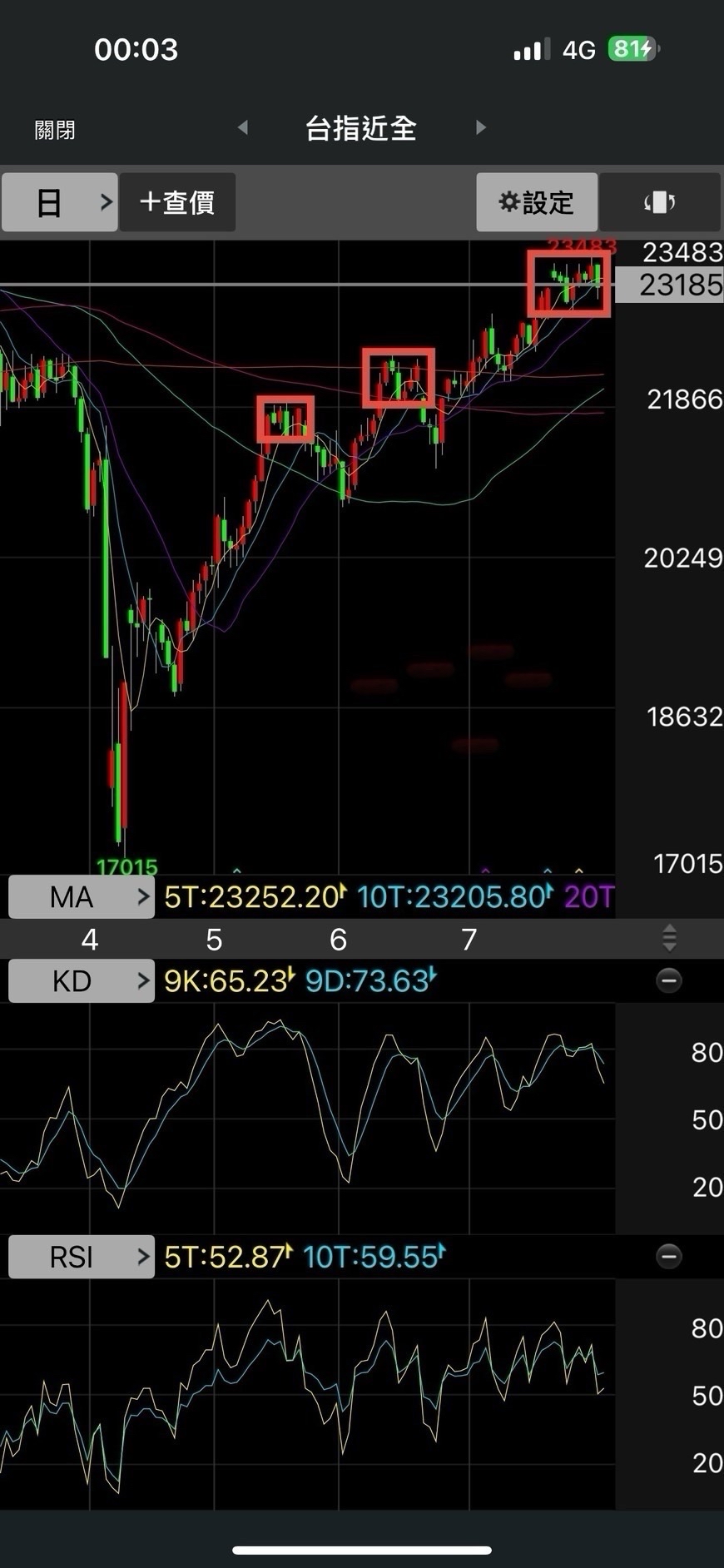
Task: Remove the RSI indicator panel
Action: (668, 1256)
